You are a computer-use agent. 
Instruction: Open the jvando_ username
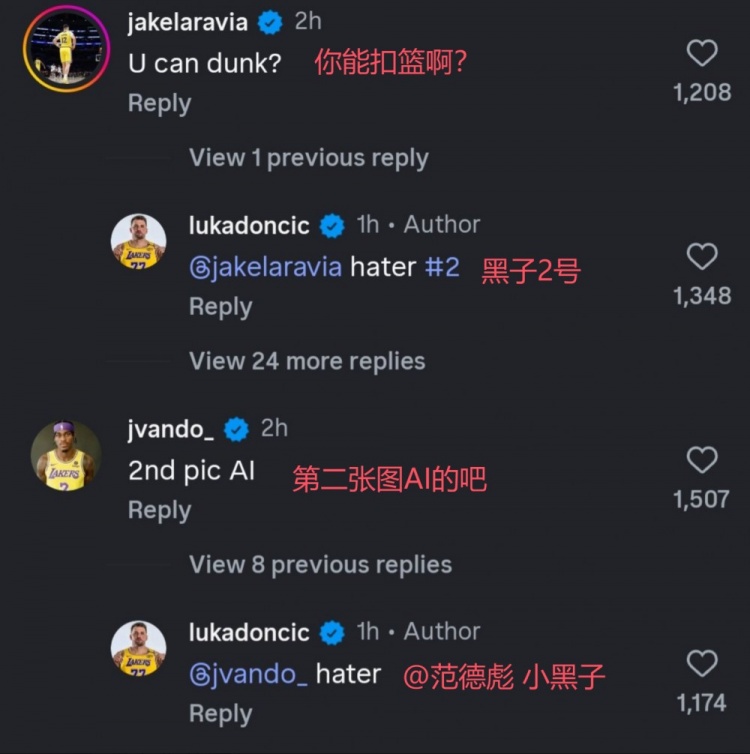point(171,429)
